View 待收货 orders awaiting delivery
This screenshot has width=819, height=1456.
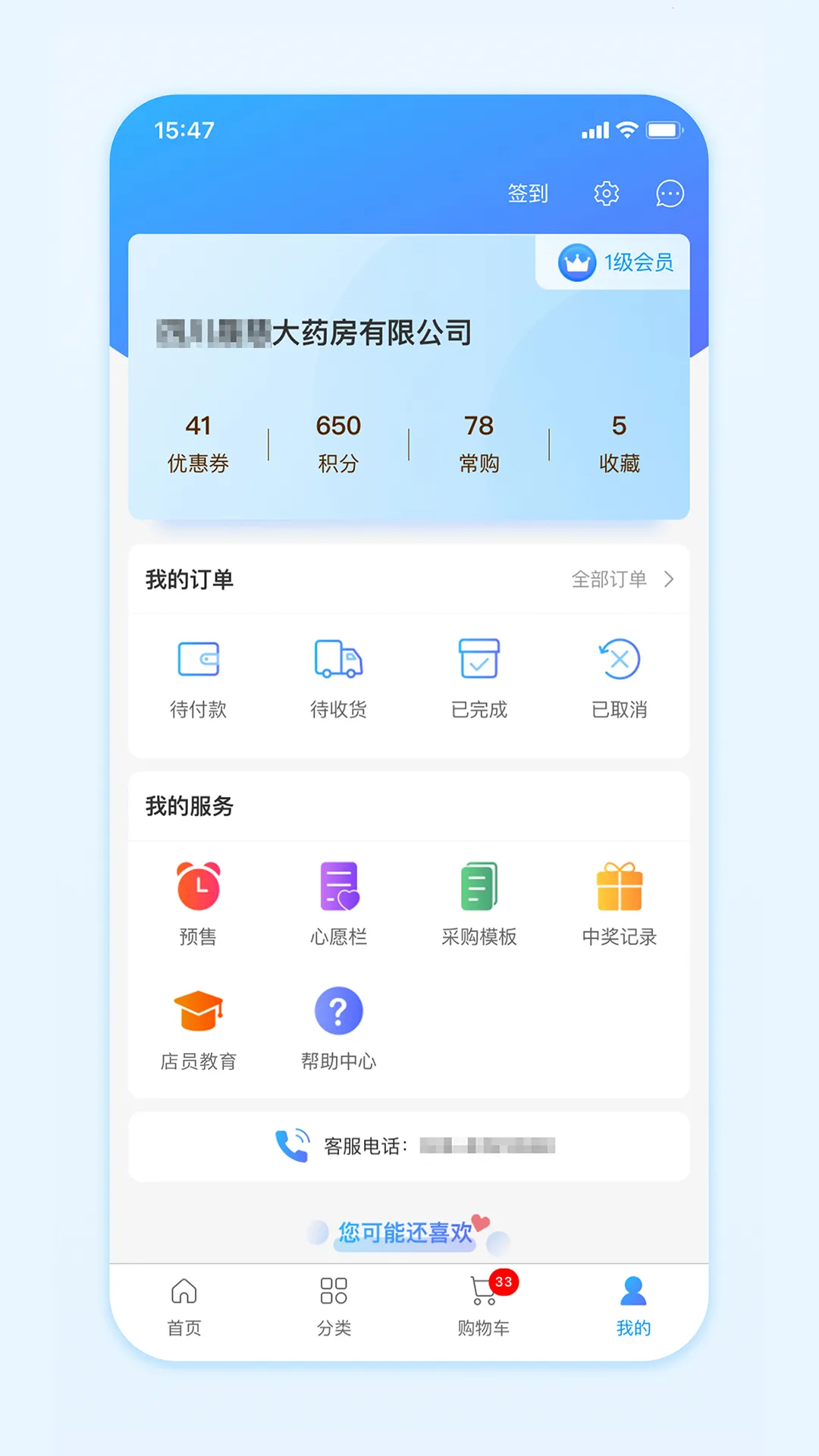pyautogui.click(x=338, y=679)
